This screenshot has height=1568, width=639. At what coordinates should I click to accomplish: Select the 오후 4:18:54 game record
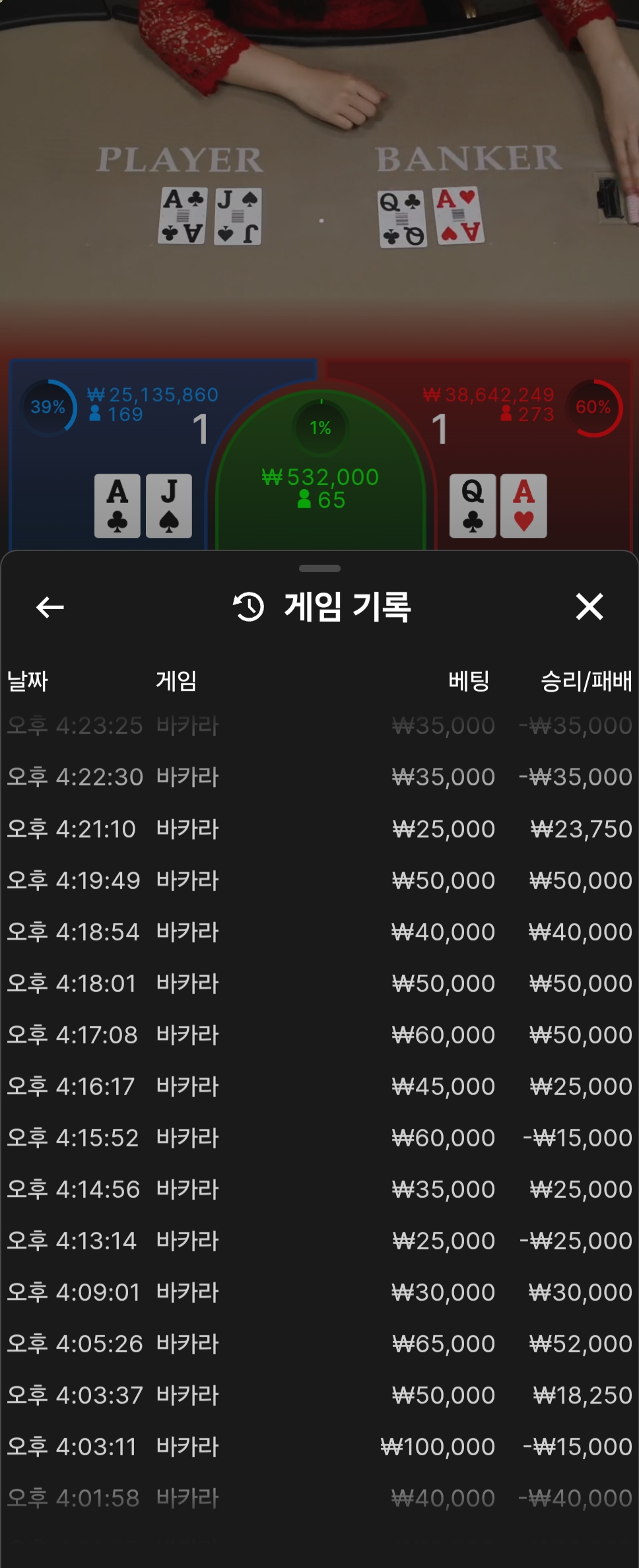[x=319, y=932]
